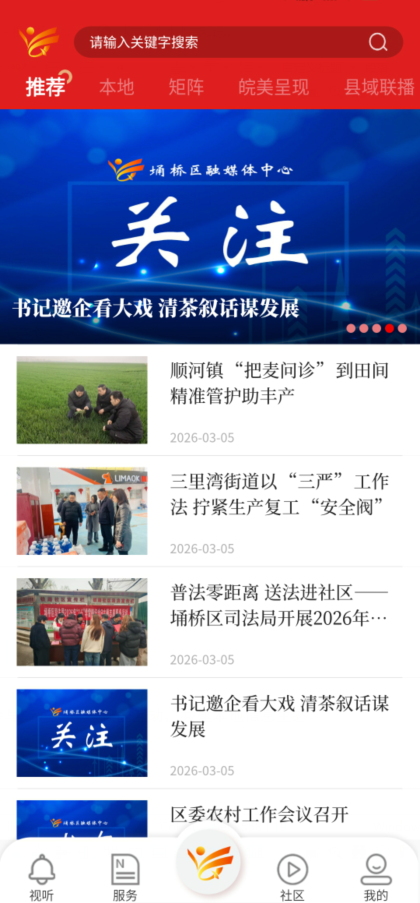This screenshot has width=420, height=903.
Task: Open the 三里湾街道"三严"工作法 article
Action: [210, 511]
